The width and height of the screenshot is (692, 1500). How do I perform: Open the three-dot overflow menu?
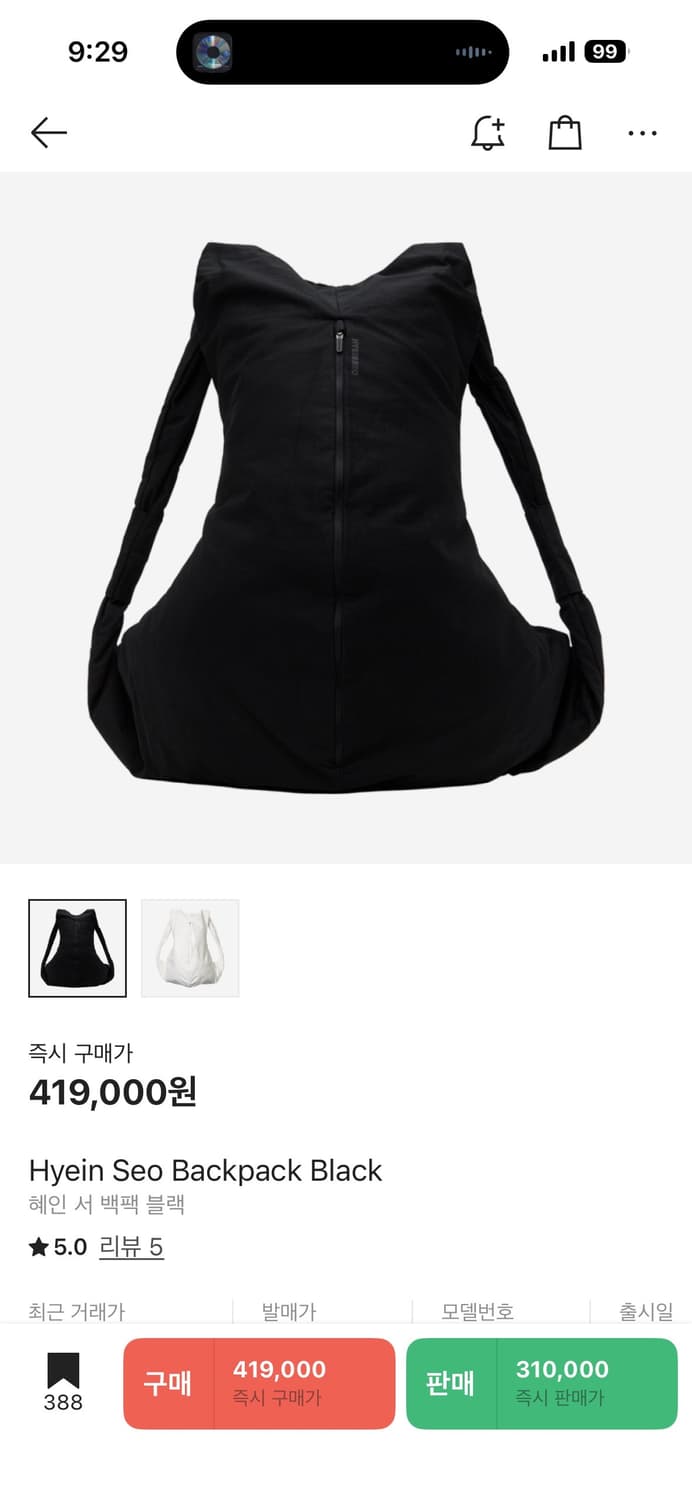pos(642,133)
